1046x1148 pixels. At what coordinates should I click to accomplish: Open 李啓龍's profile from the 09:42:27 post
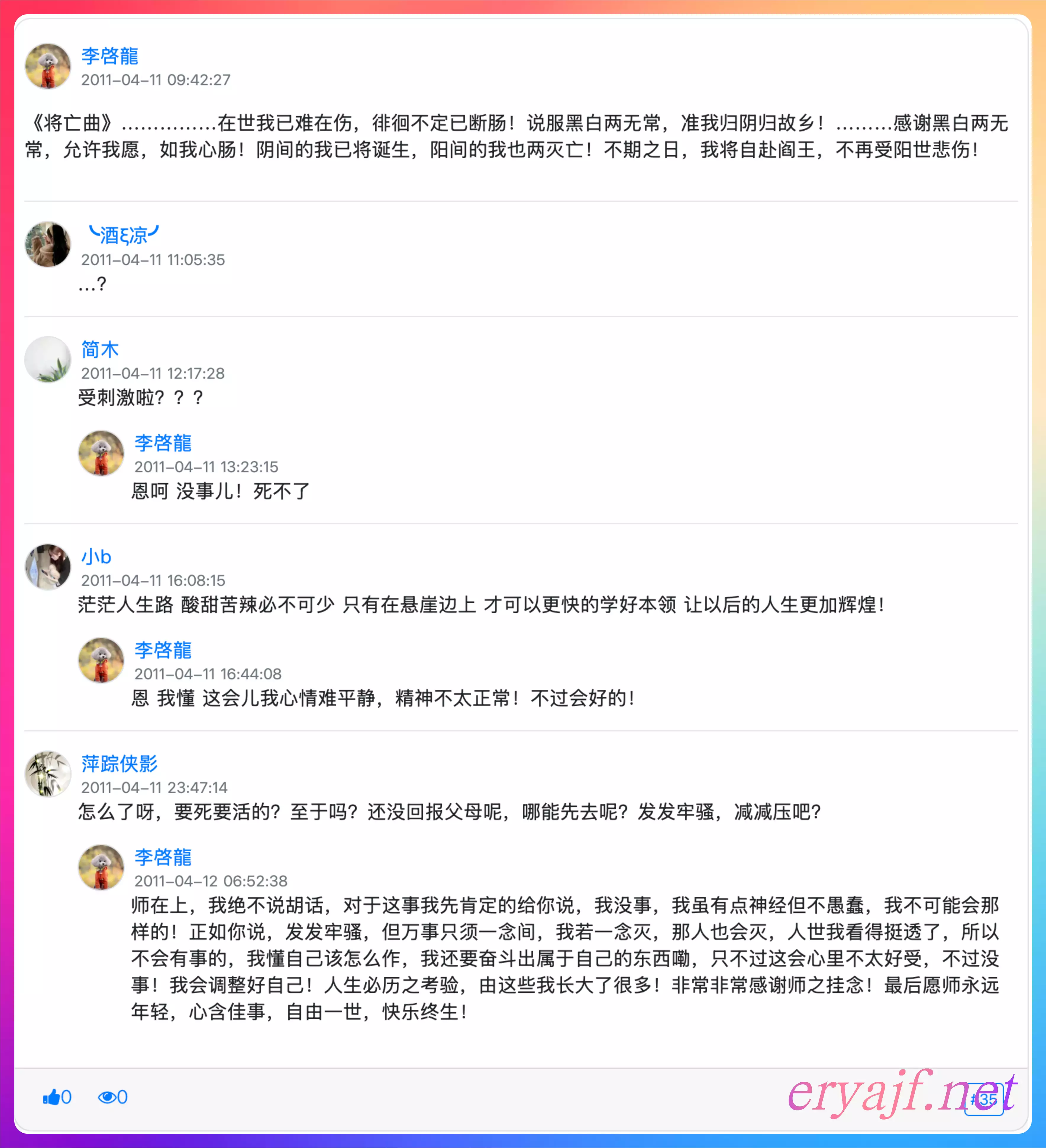[110, 56]
